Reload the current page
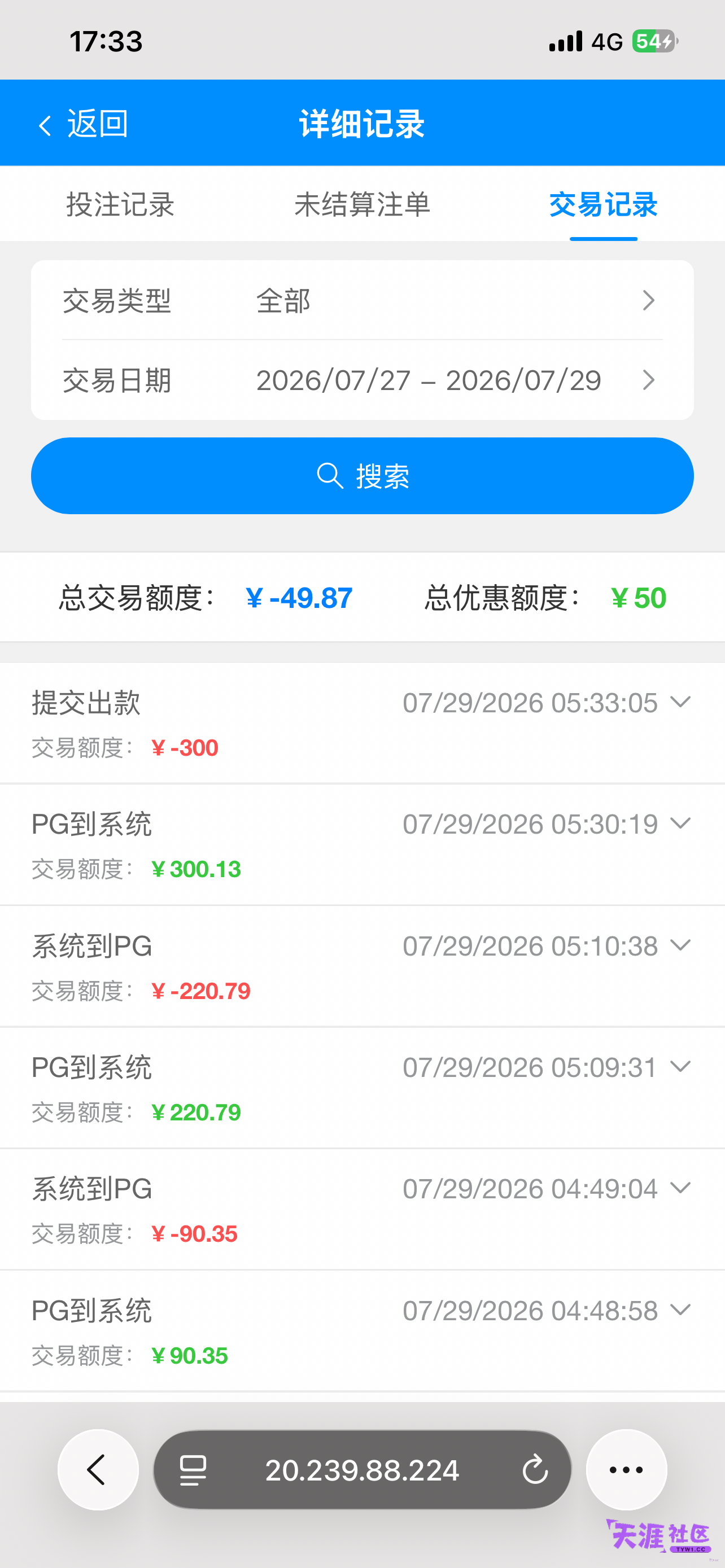Screen dimensions: 725x1568 click(x=535, y=1470)
